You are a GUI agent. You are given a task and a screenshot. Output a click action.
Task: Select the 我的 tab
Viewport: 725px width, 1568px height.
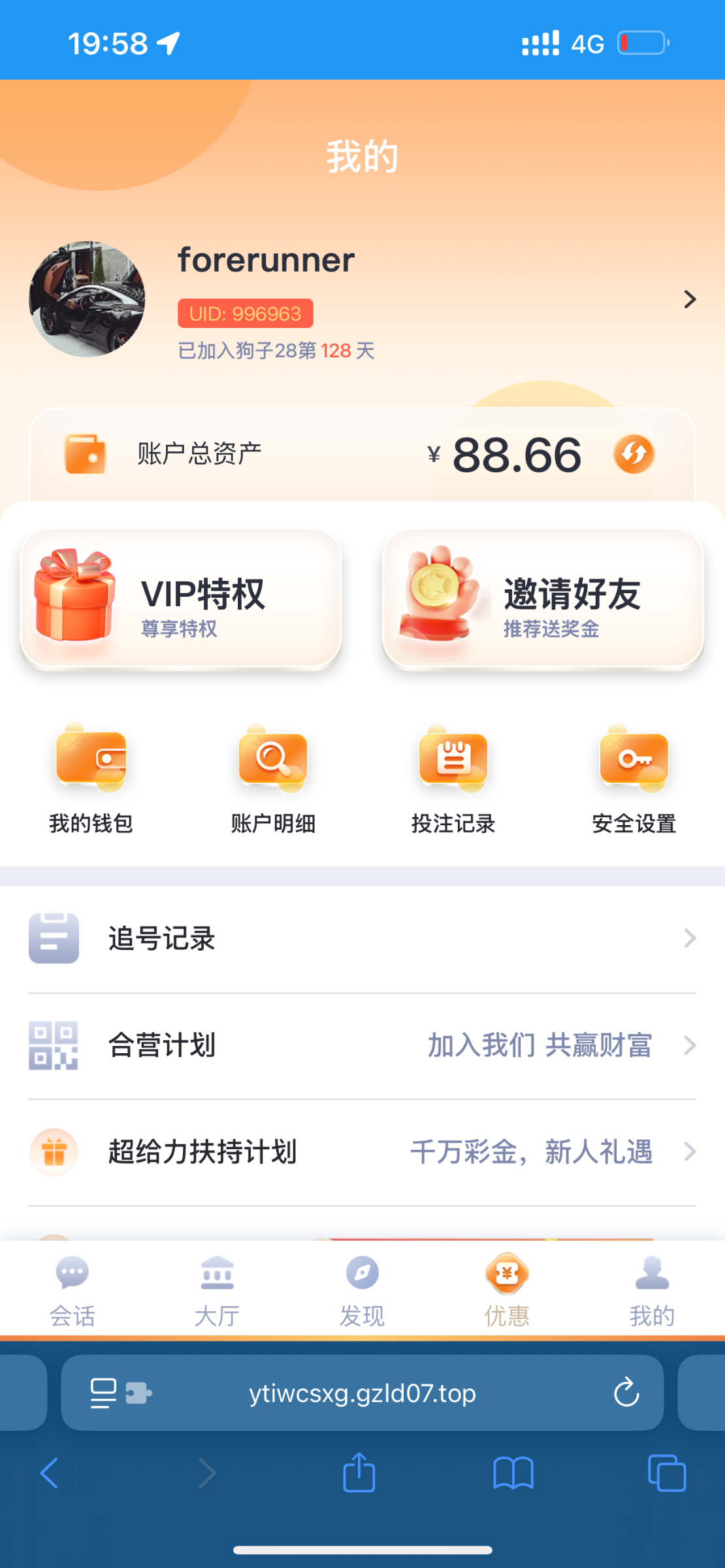(652, 1290)
